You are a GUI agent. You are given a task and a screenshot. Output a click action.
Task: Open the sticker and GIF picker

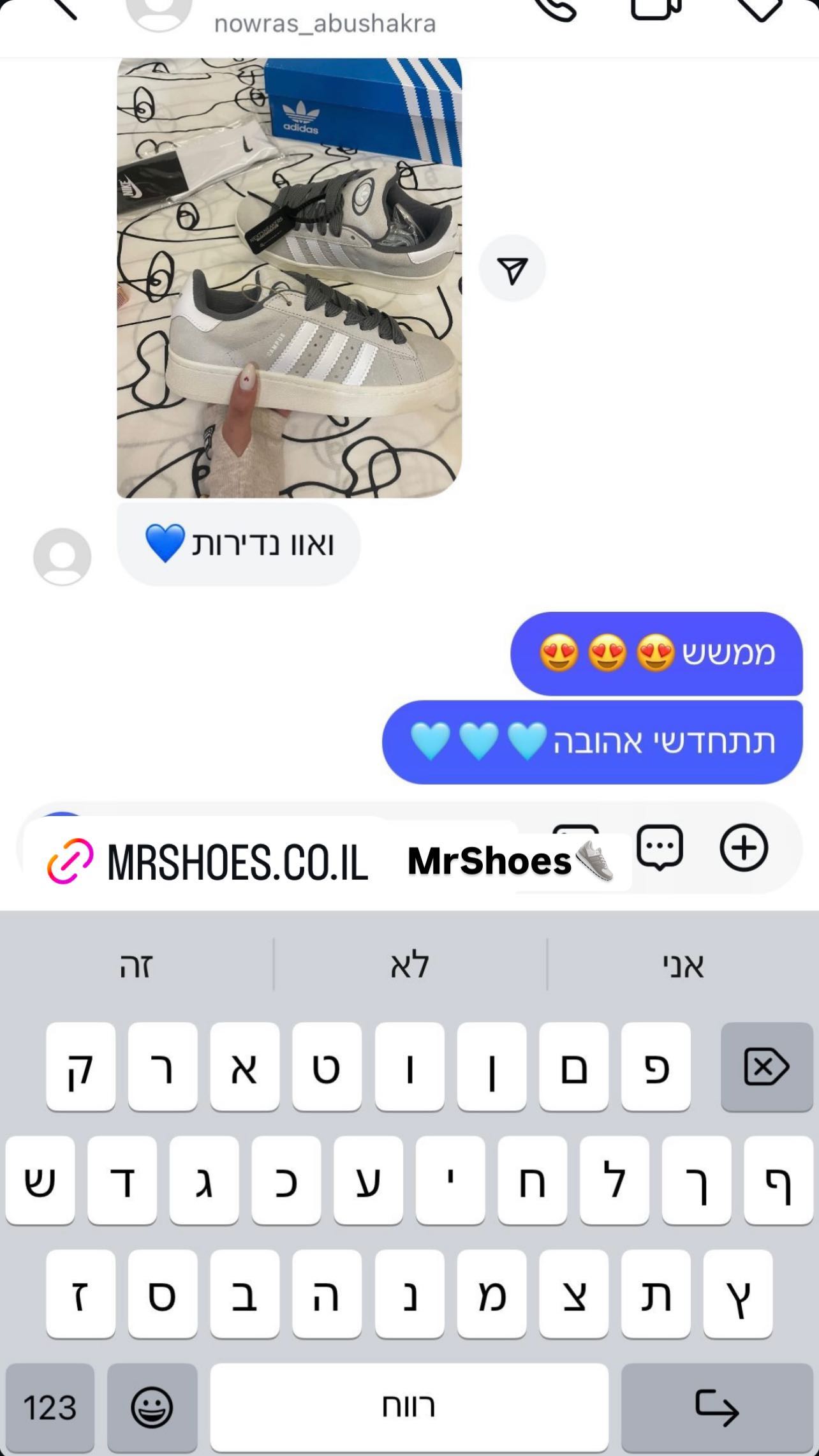(x=660, y=847)
